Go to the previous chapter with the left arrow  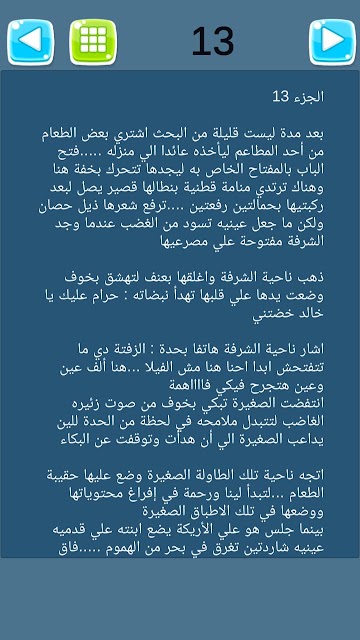pos(31,42)
